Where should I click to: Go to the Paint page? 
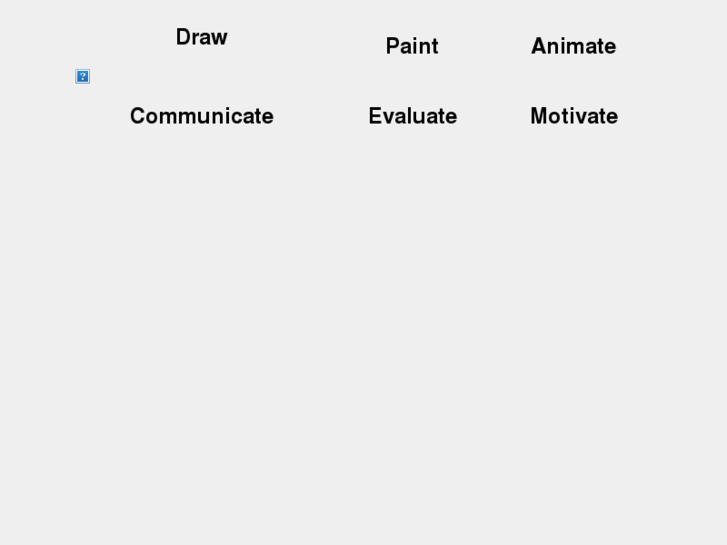(412, 46)
